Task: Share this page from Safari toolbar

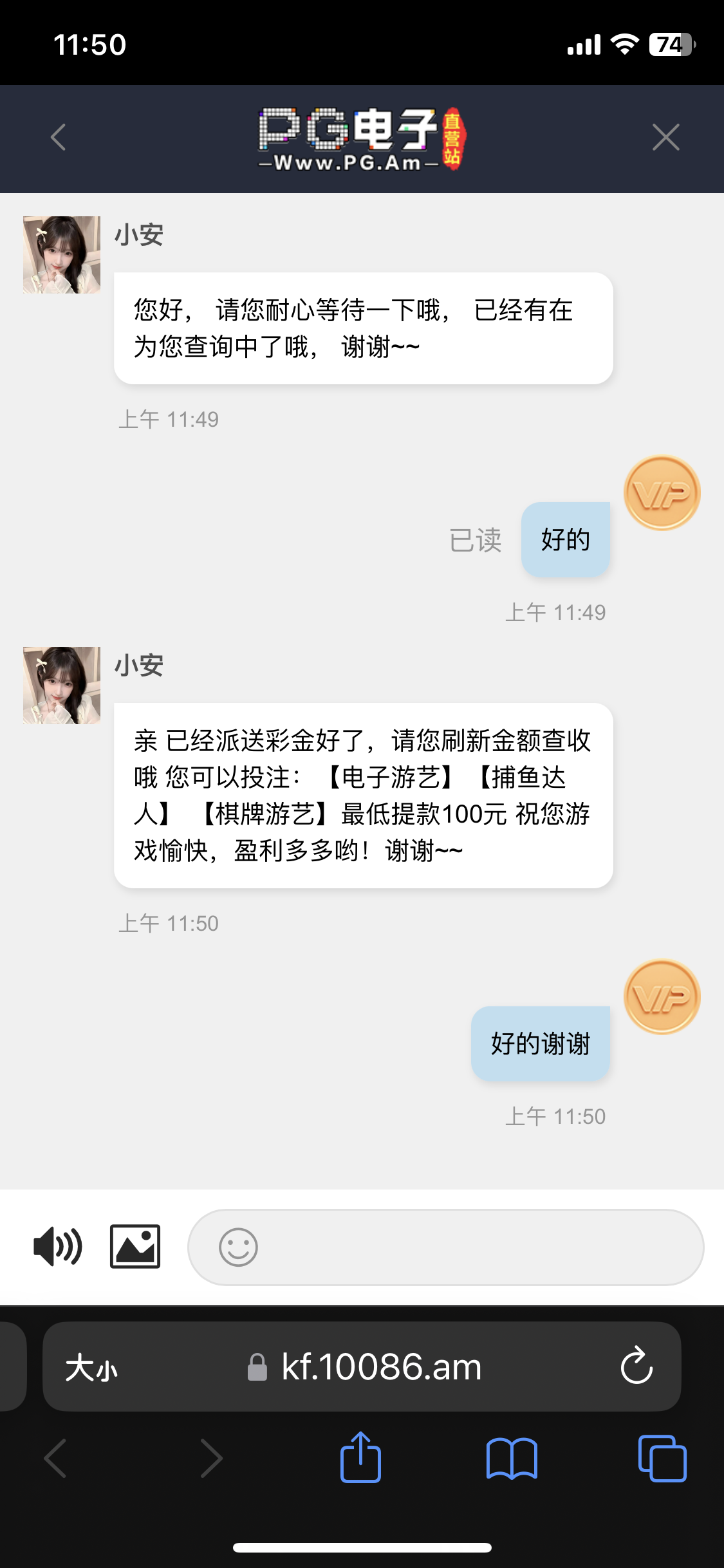Action: click(x=360, y=1457)
